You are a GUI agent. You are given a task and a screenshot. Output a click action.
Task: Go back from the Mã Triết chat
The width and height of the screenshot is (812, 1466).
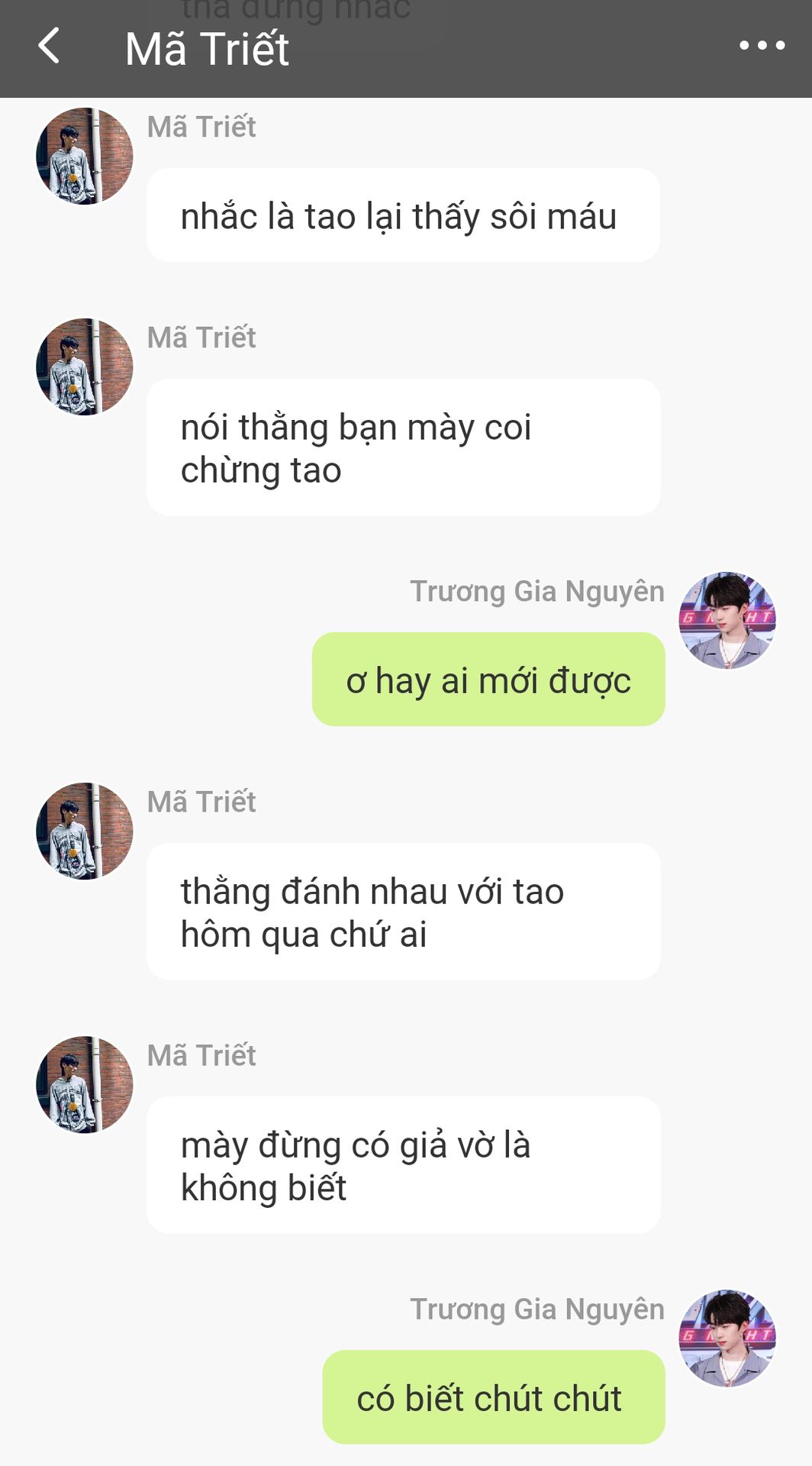[49, 46]
